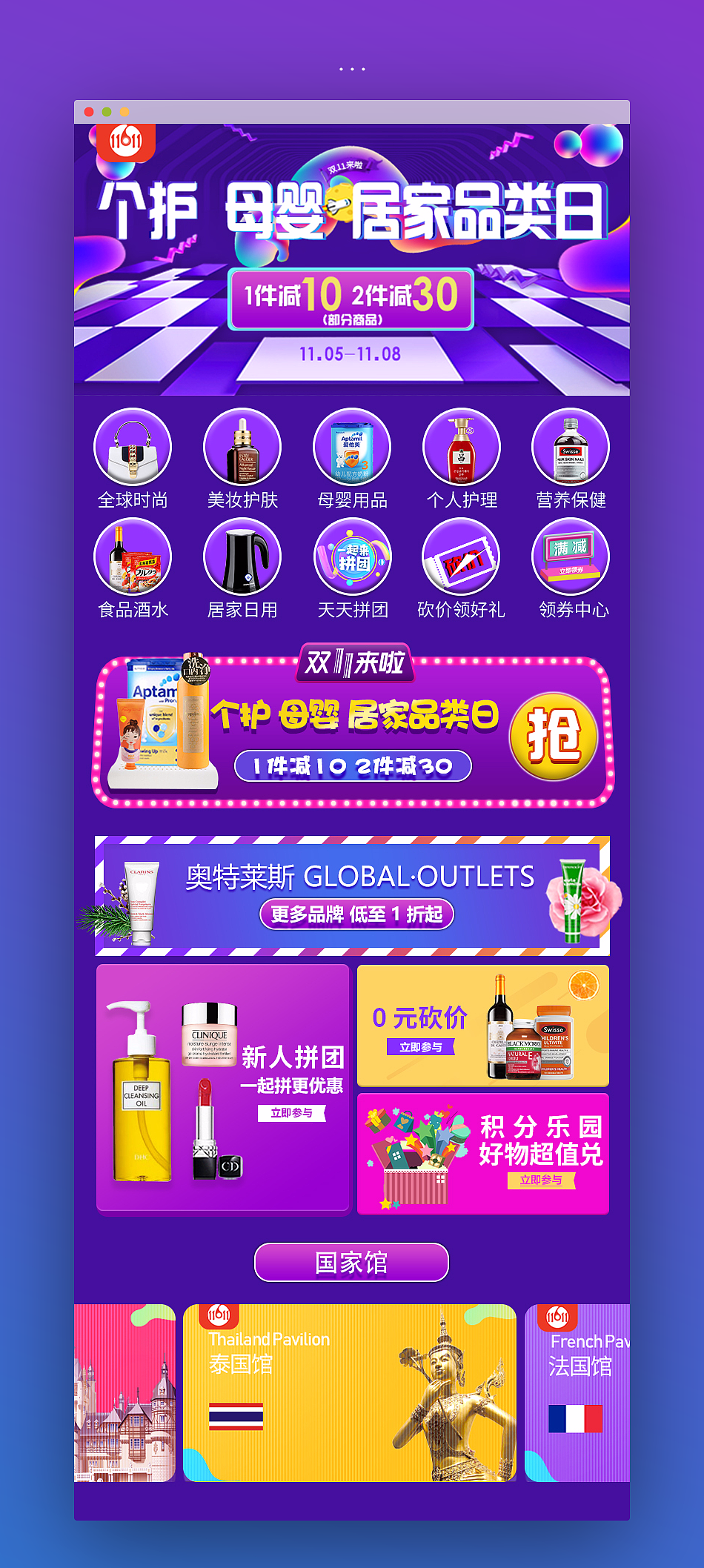Image resolution: width=704 pixels, height=1568 pixels.
Task: Open the 天天拼团 group-buy icon
Action: 351,557
